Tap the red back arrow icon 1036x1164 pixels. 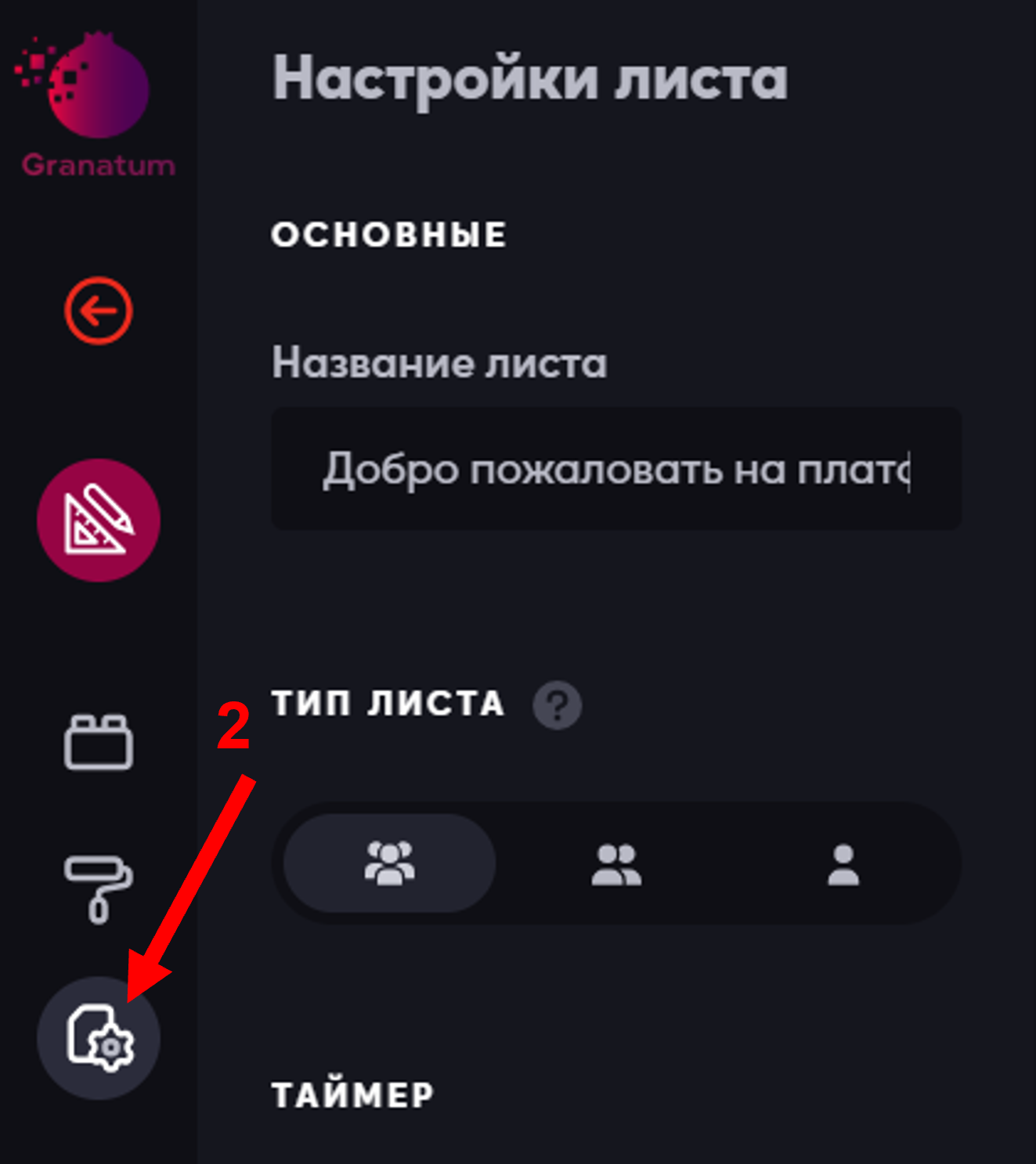click(98, 311)
